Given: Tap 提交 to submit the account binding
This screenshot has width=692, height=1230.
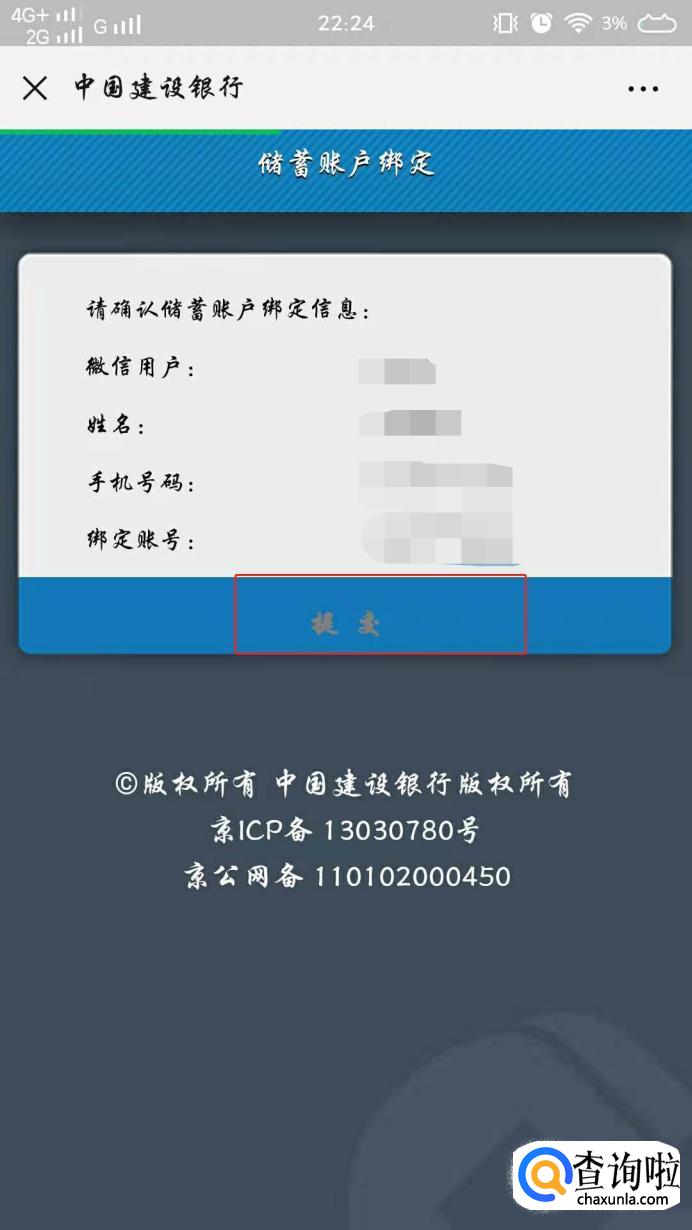Looking at the screenshot, I should click(x=346, y=624).
